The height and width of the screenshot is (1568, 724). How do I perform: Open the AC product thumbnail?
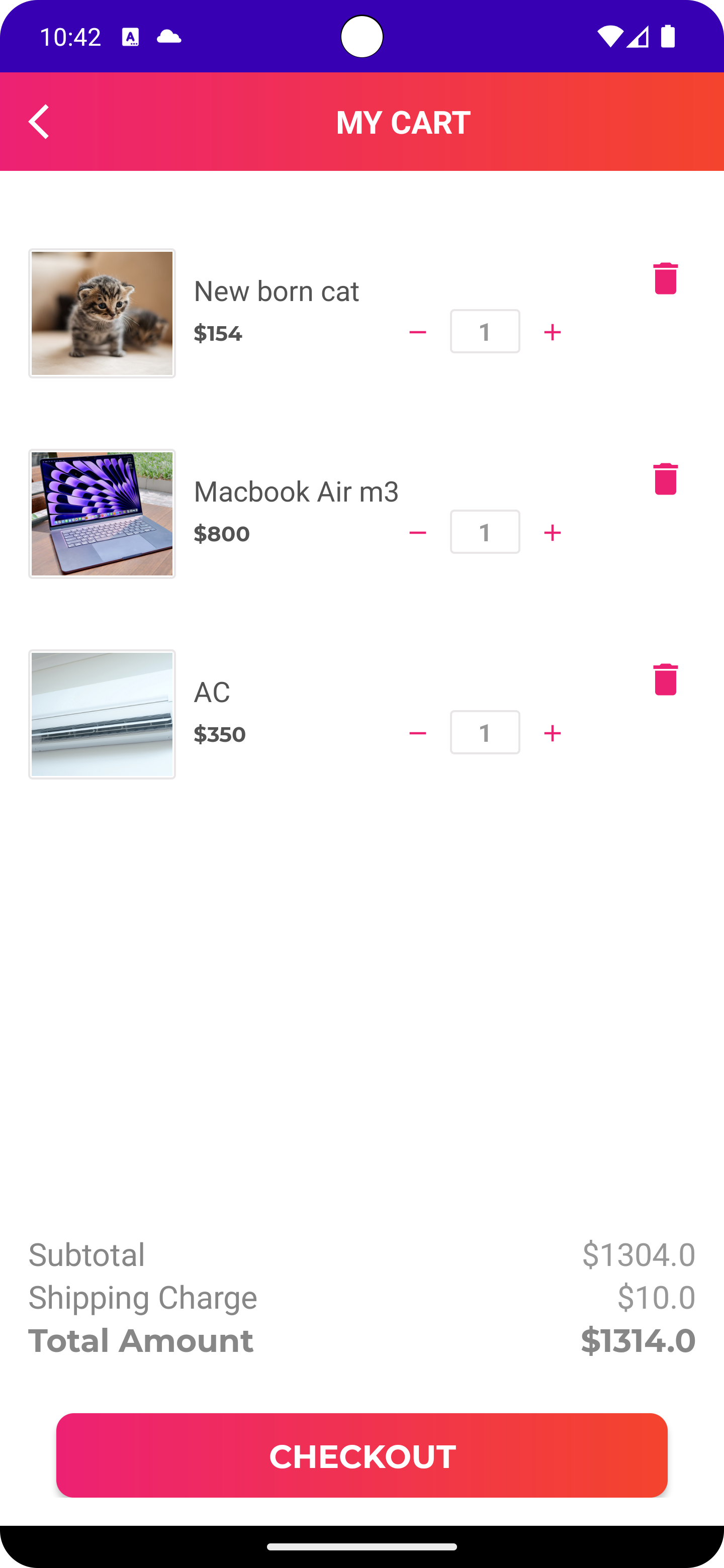102,715
